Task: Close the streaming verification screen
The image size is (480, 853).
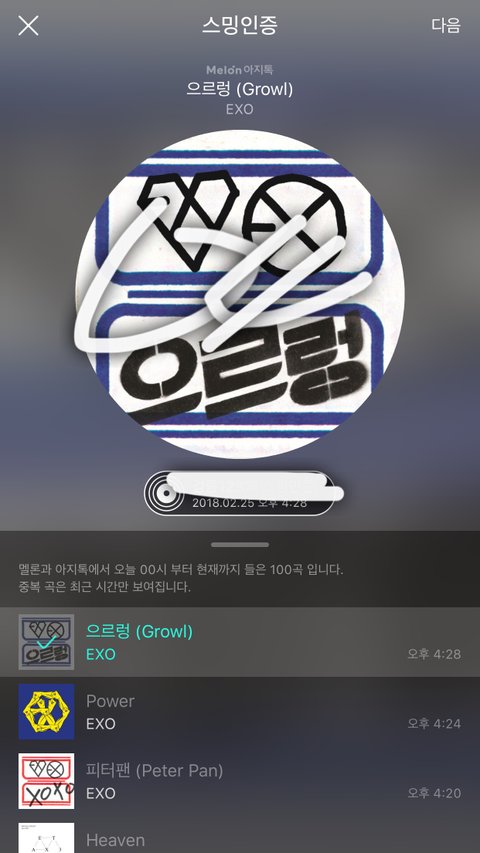Action: pyautogui.click(x=28, y=26)
